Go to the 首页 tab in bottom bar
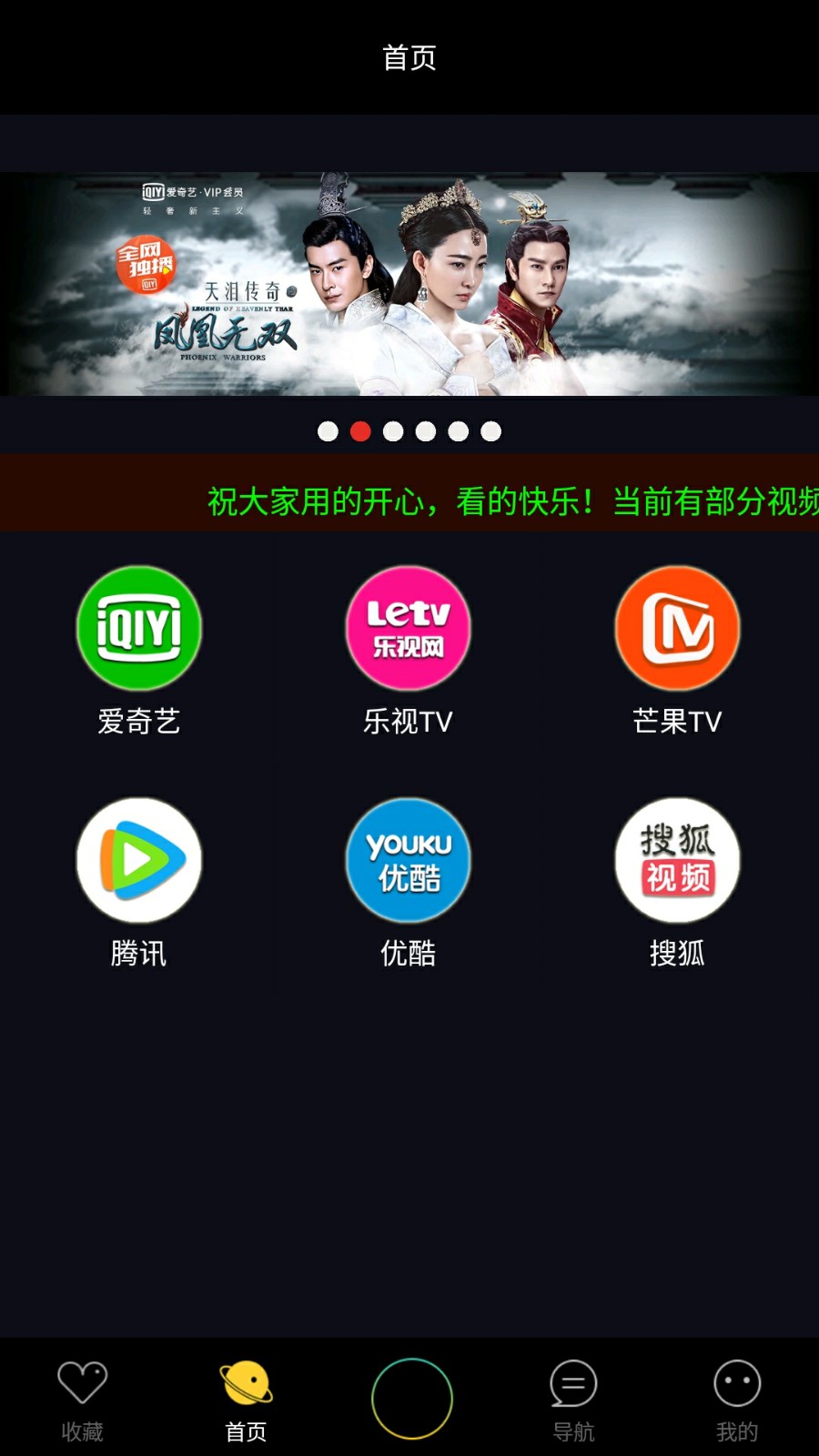This screenshot has height=1456, width=819. (246, 1400)
